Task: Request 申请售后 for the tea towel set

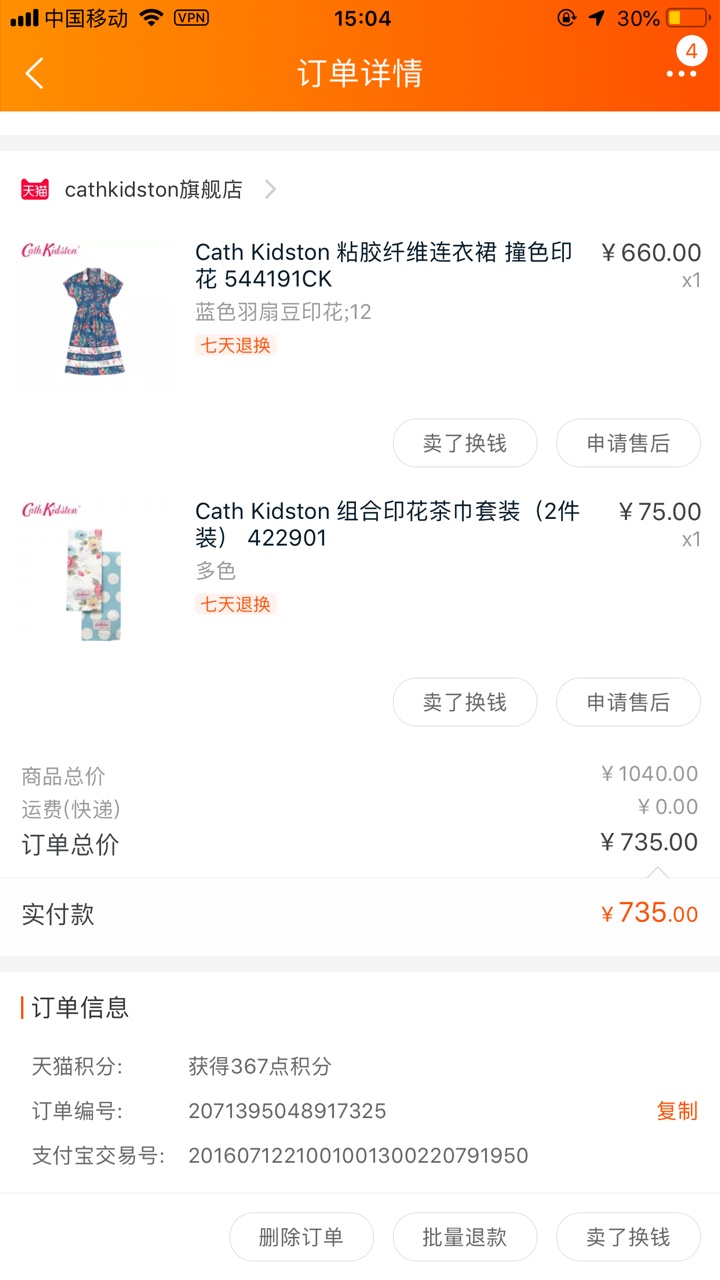Action: click(628, 702)
